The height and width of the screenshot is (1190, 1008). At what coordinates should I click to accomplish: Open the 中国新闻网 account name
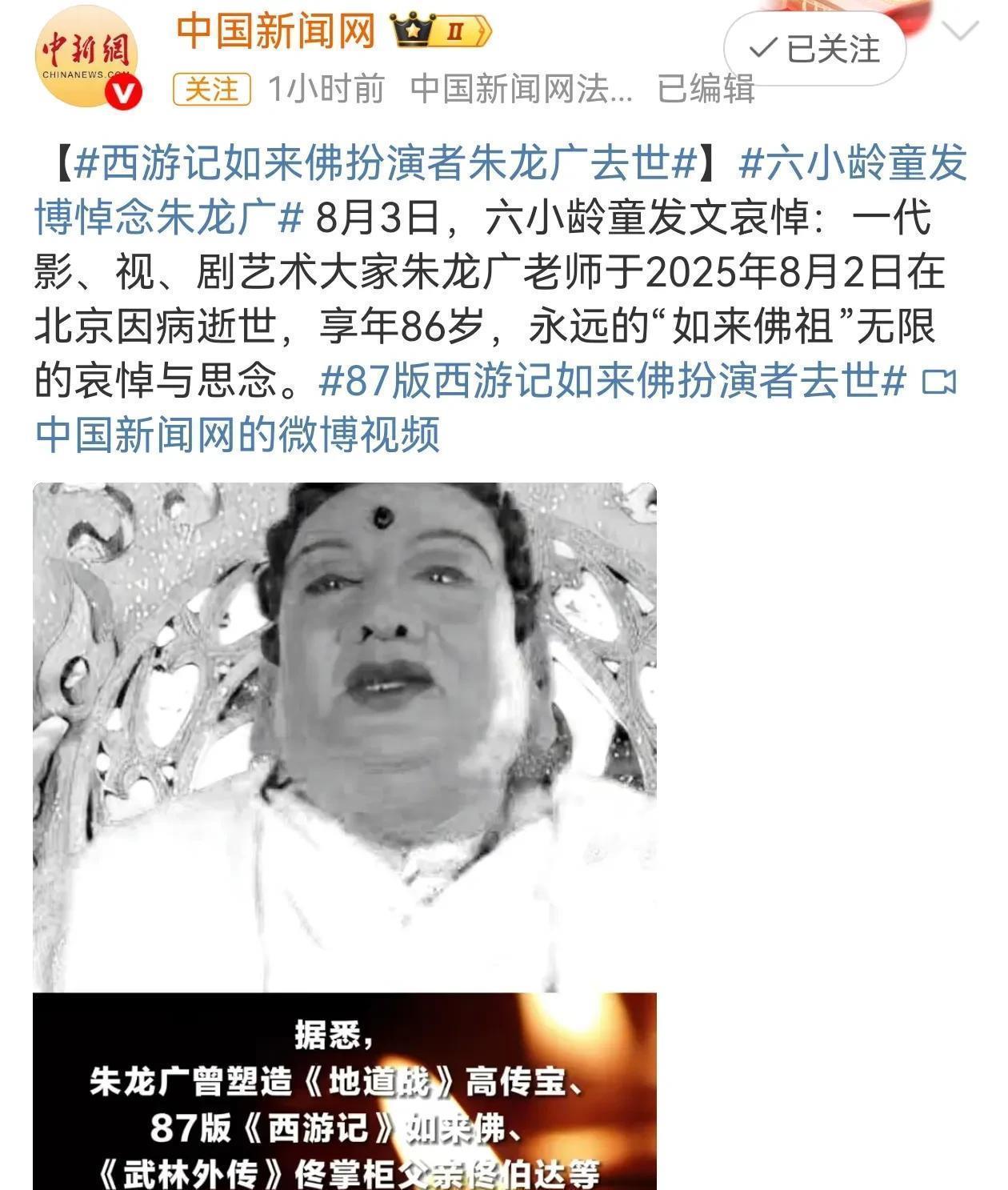click(276, 31)
